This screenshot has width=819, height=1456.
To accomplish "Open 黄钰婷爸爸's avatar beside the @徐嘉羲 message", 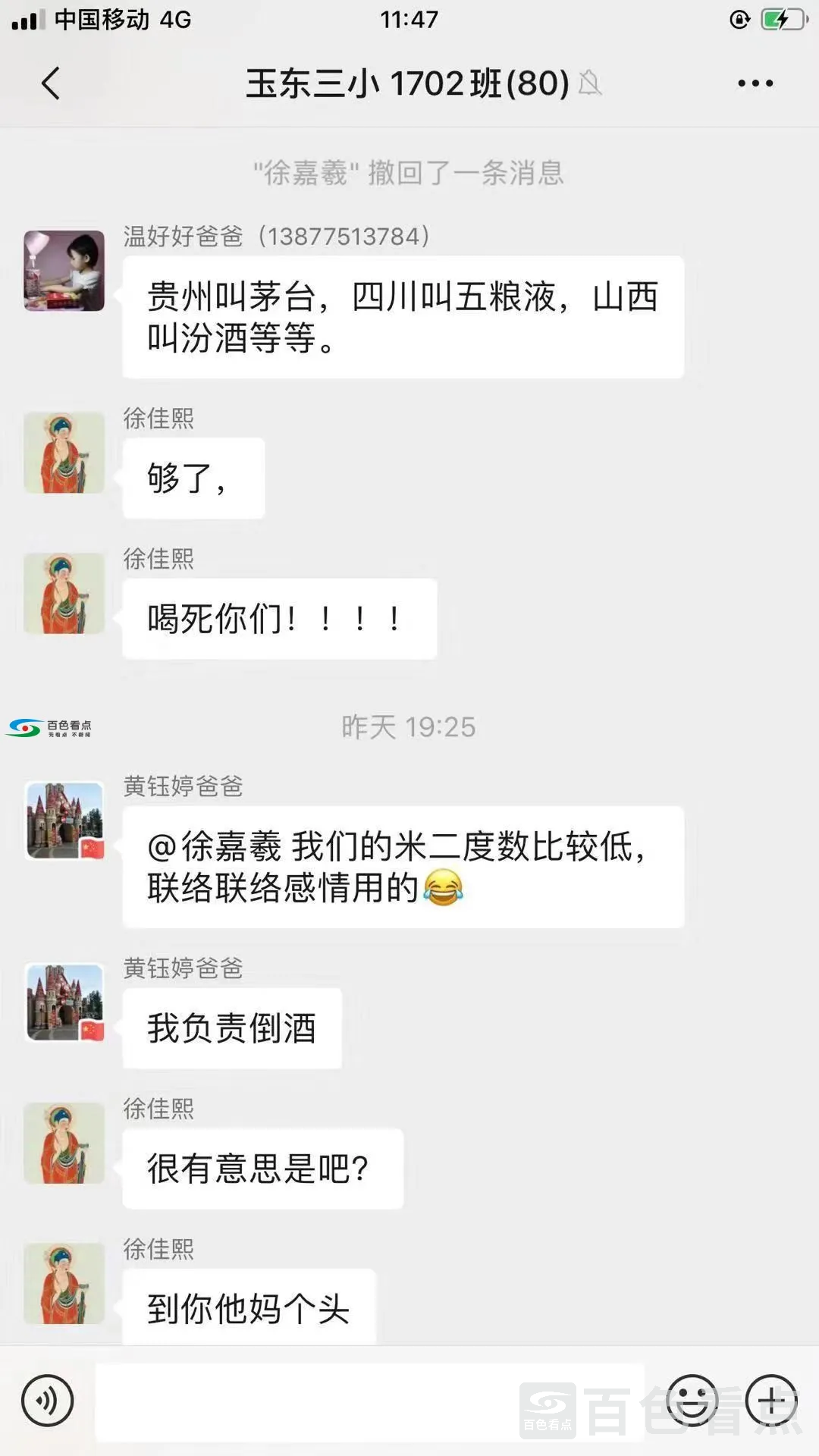I will (x=64, y=821).
